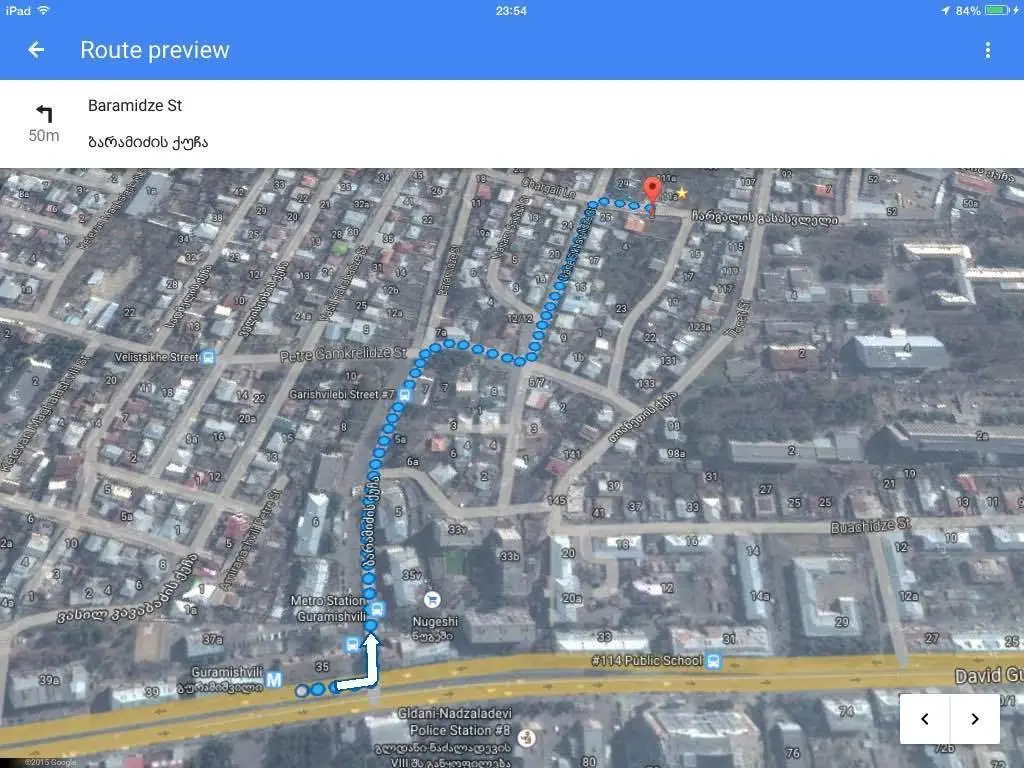This screenshot has width=1024, height=768.
Task: Tap the red destination pin
Action: click(652, 191)
